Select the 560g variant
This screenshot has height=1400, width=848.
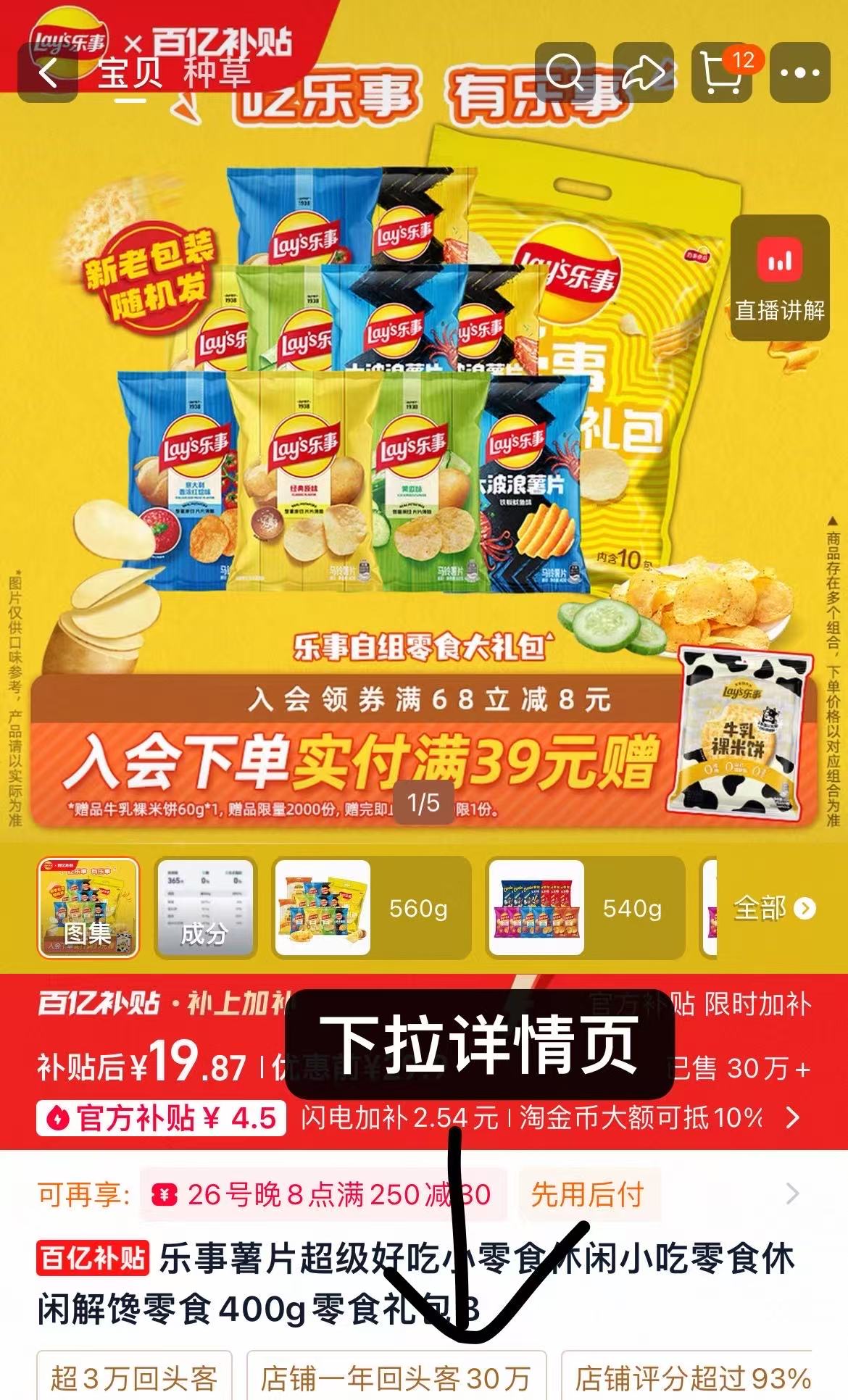click(372, 908)
